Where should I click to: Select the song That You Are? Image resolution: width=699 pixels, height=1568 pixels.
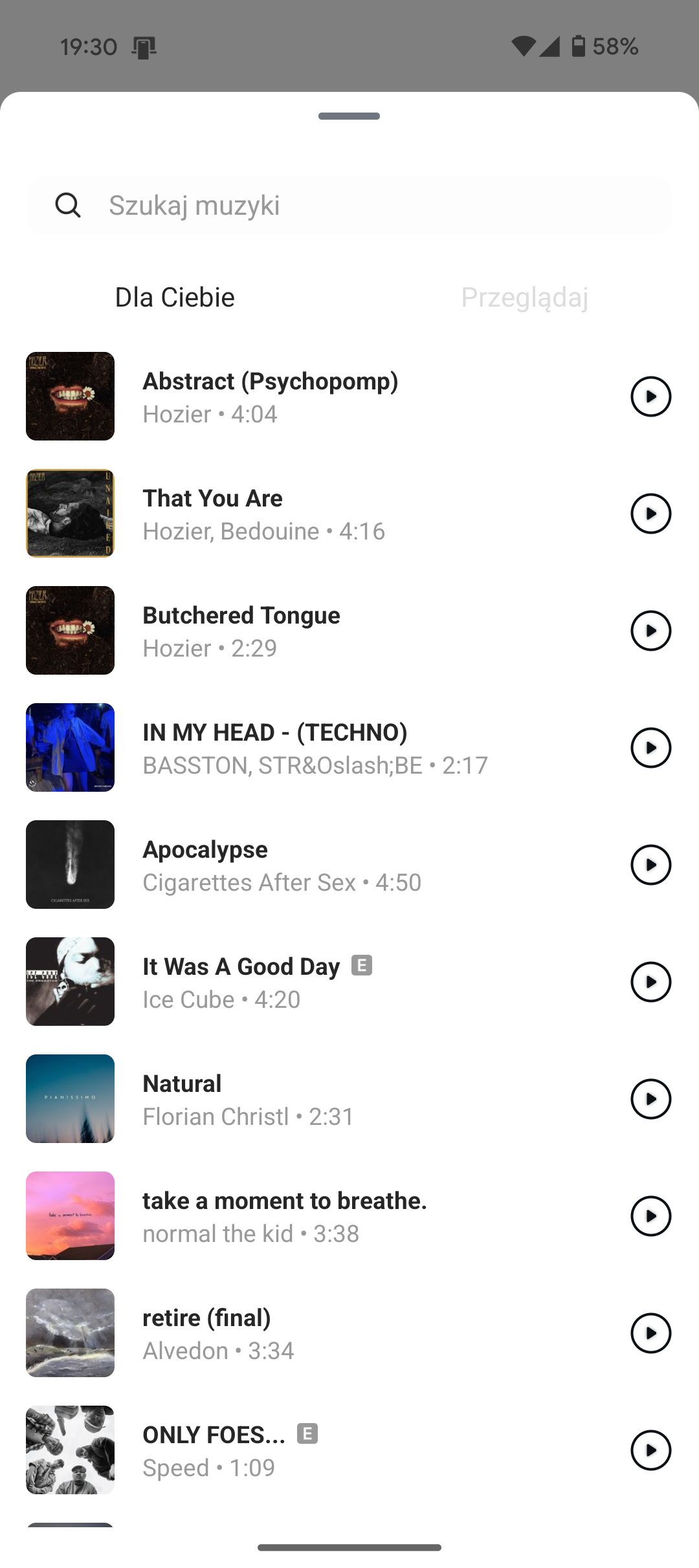pyautogui.click(x=349, y=514)
